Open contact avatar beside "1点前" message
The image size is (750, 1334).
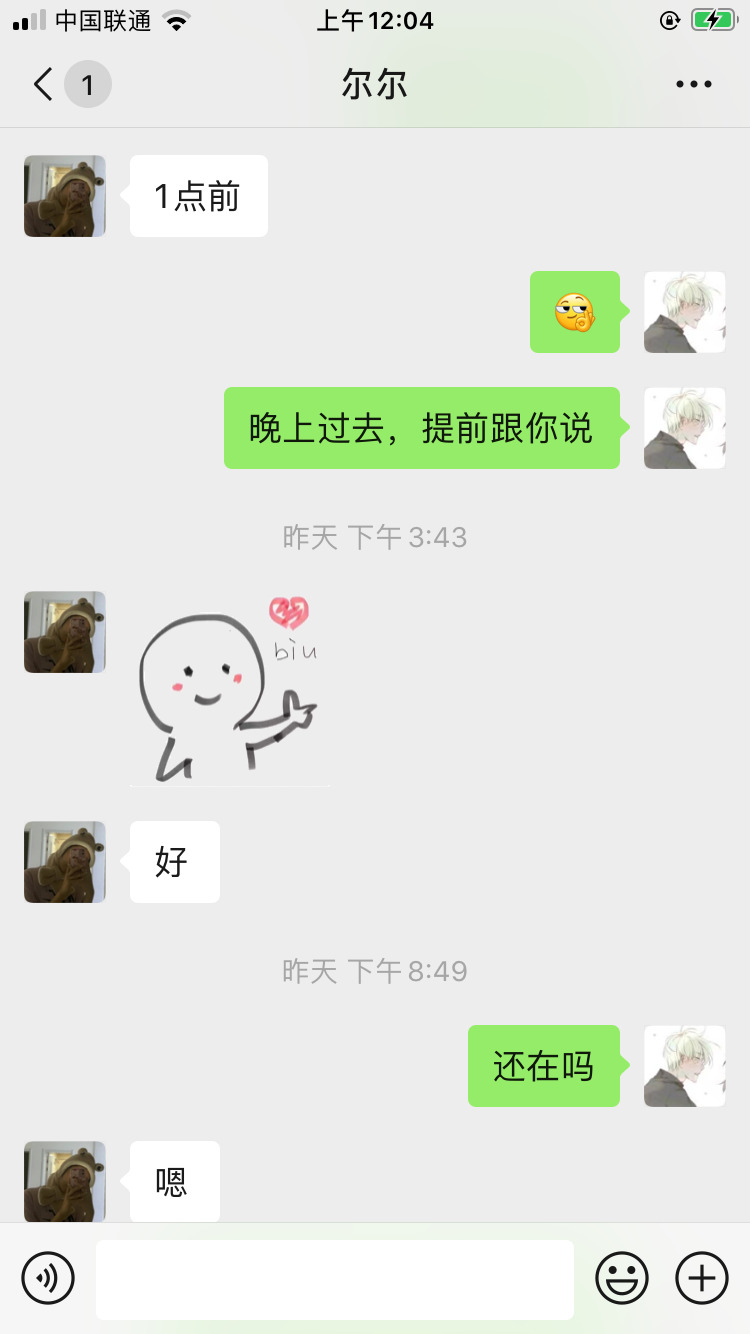(65, 196)
